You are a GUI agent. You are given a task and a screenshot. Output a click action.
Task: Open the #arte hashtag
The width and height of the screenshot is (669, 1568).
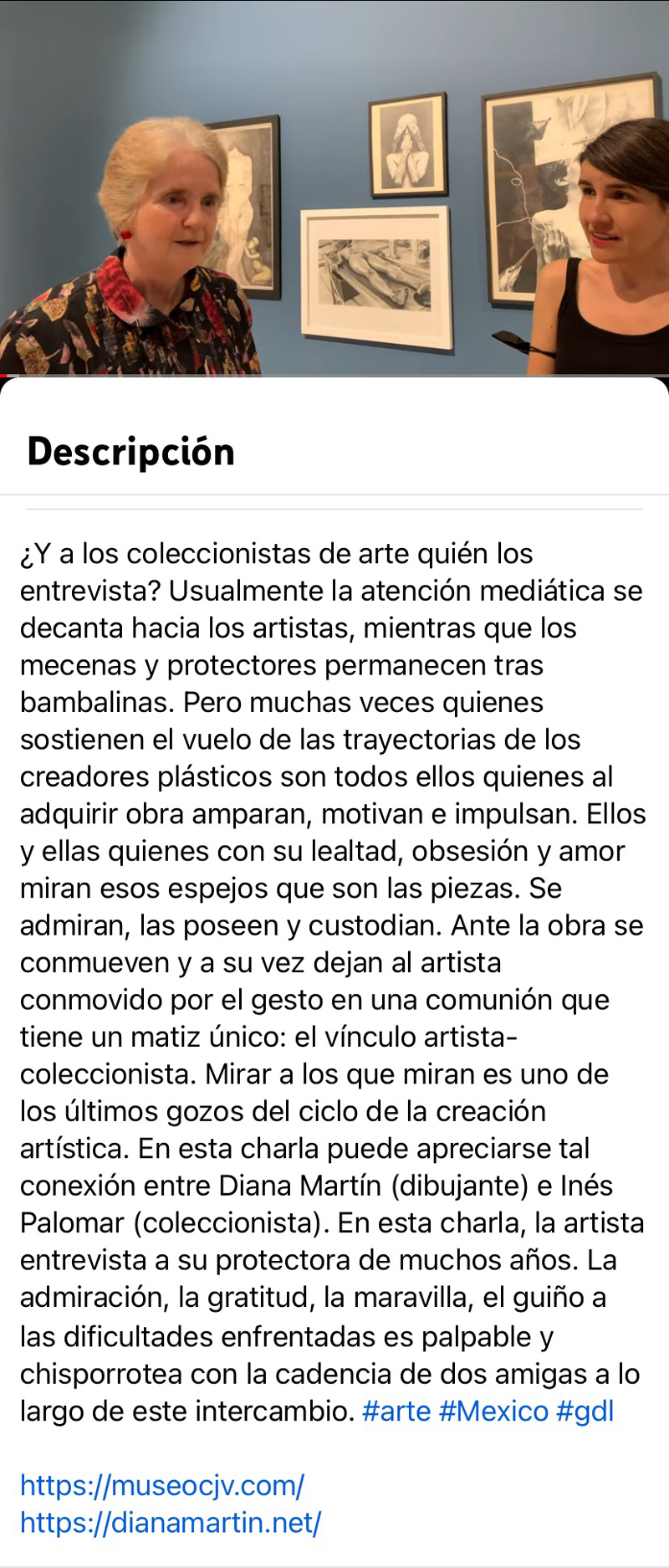[x=396, y=1411]
